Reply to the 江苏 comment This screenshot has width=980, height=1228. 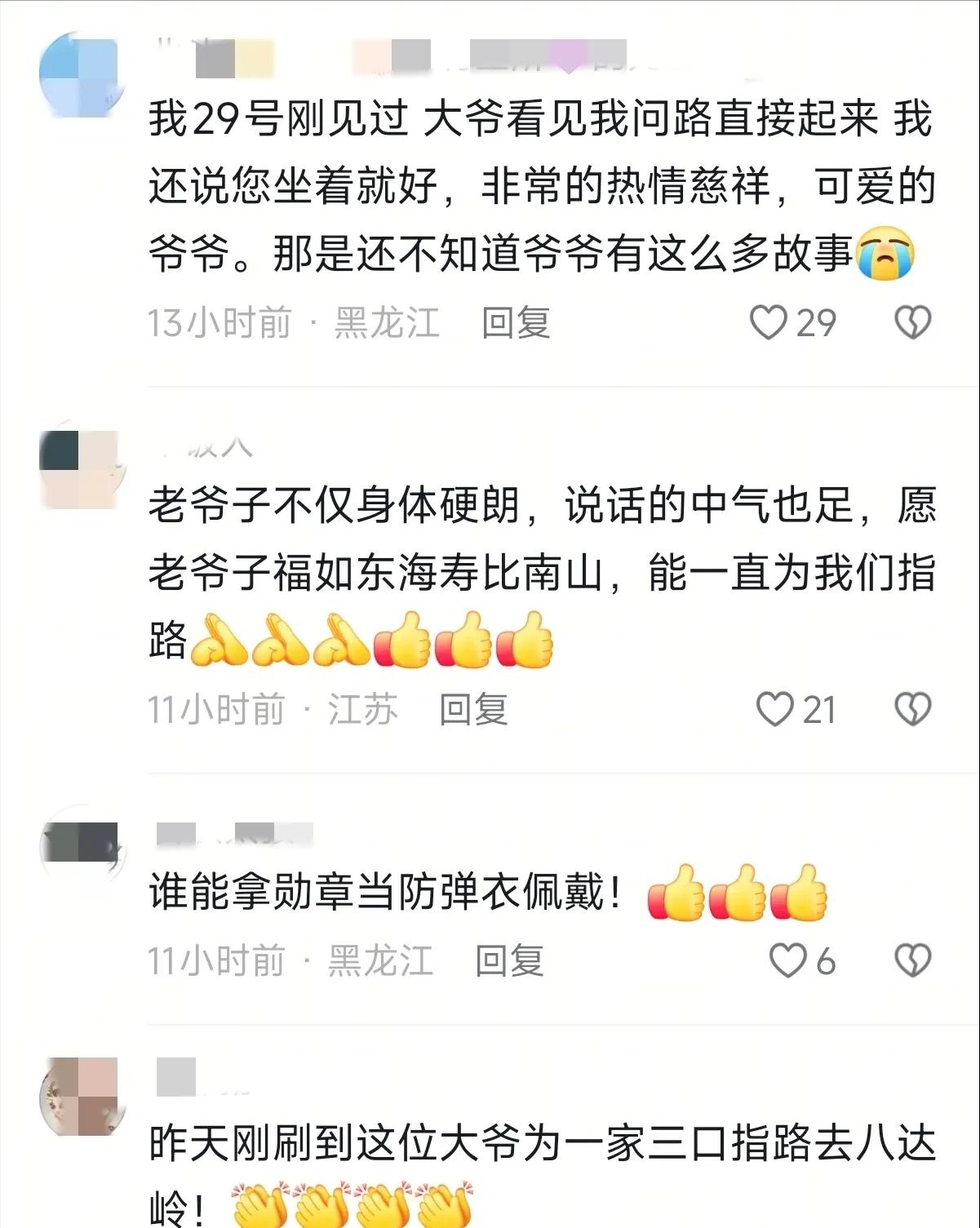(x=473, y=709)
